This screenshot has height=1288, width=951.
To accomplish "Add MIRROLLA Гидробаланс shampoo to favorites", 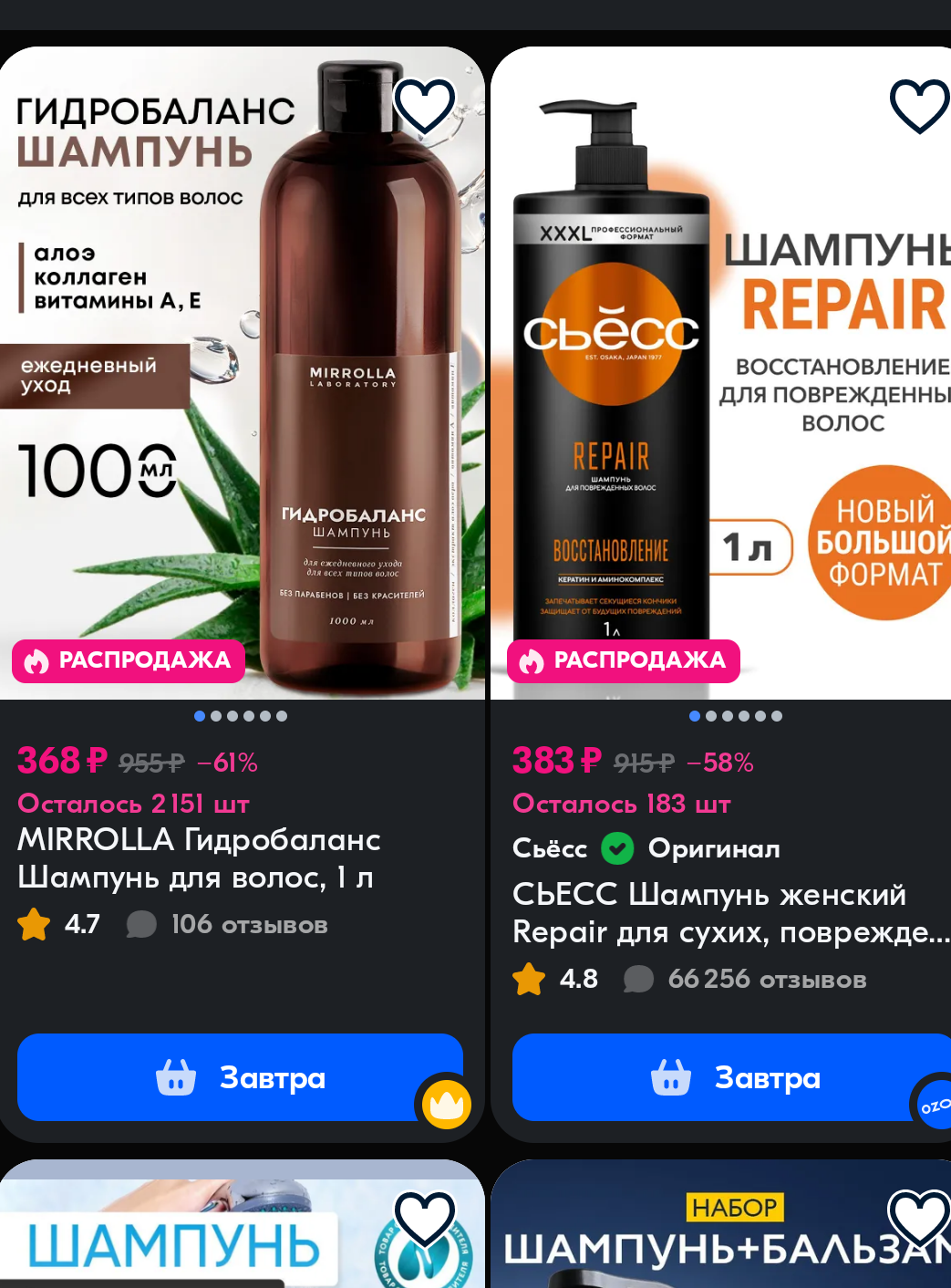I will [425, 106].
